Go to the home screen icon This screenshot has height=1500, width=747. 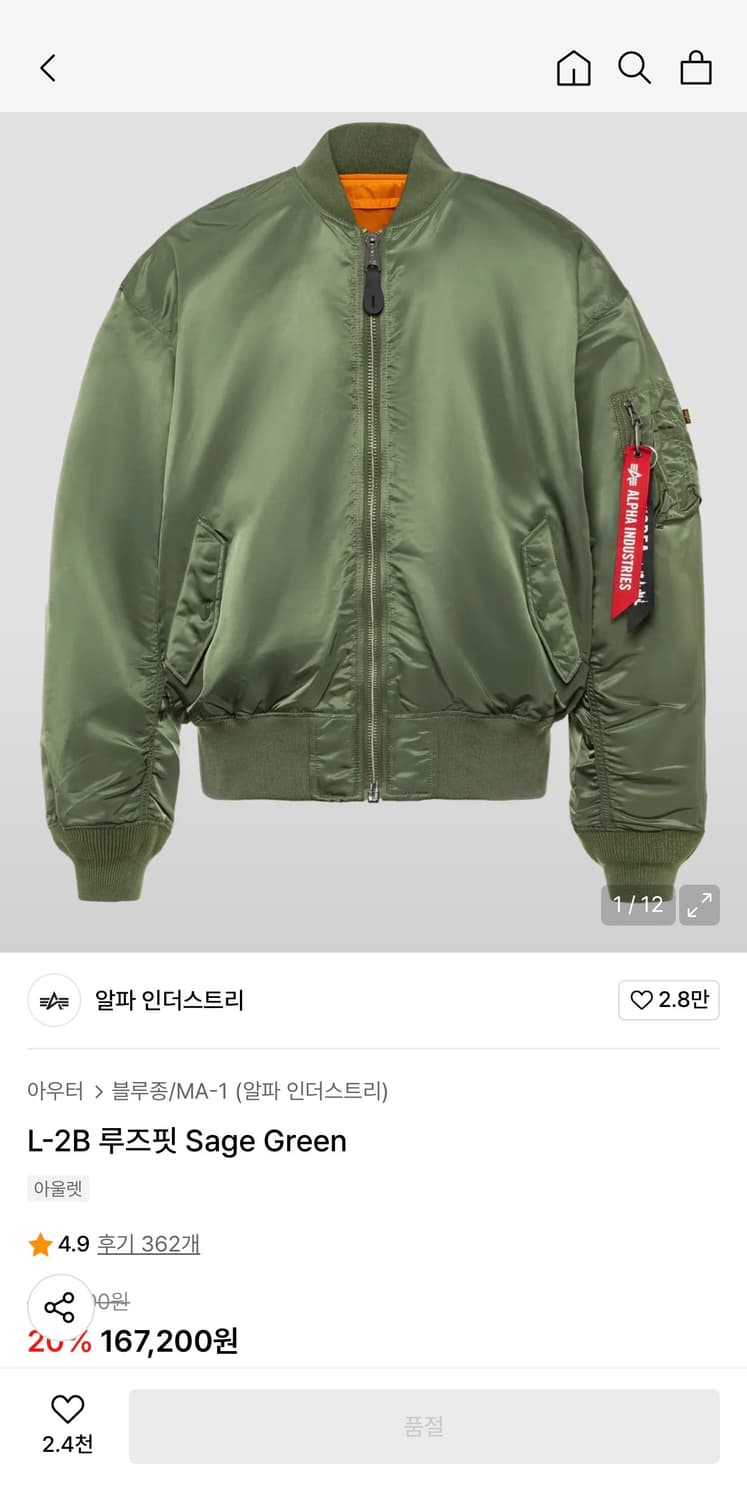[573, 68]
